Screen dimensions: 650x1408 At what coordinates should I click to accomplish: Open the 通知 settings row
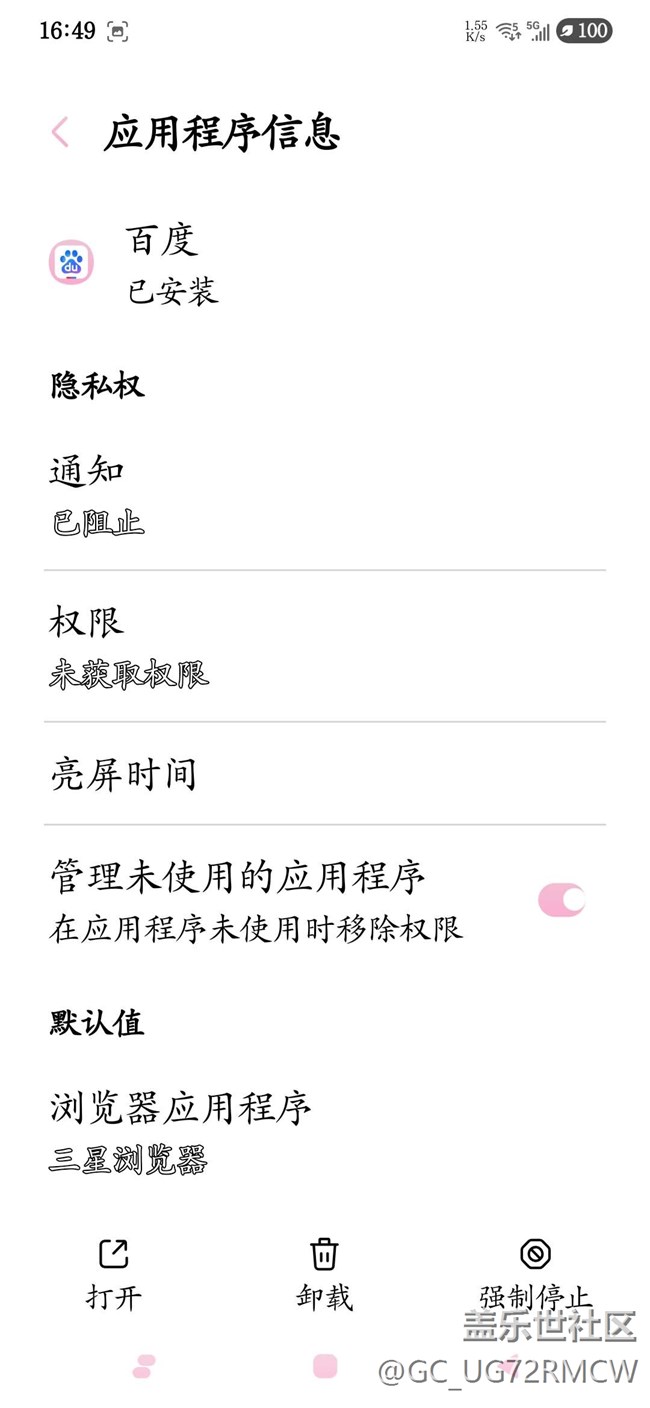point(325,494)
